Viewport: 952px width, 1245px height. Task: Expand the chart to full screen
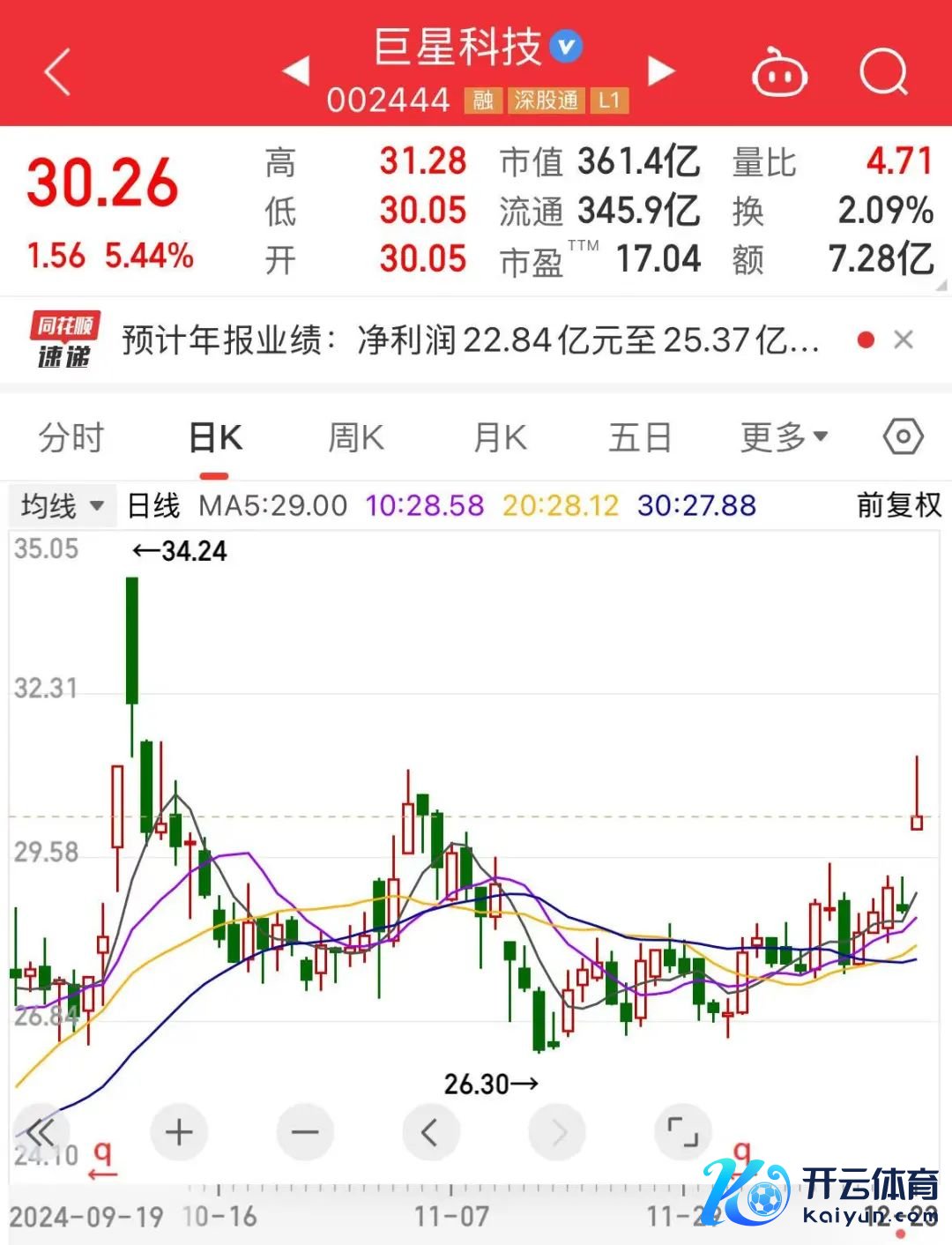click(682, 1132)
